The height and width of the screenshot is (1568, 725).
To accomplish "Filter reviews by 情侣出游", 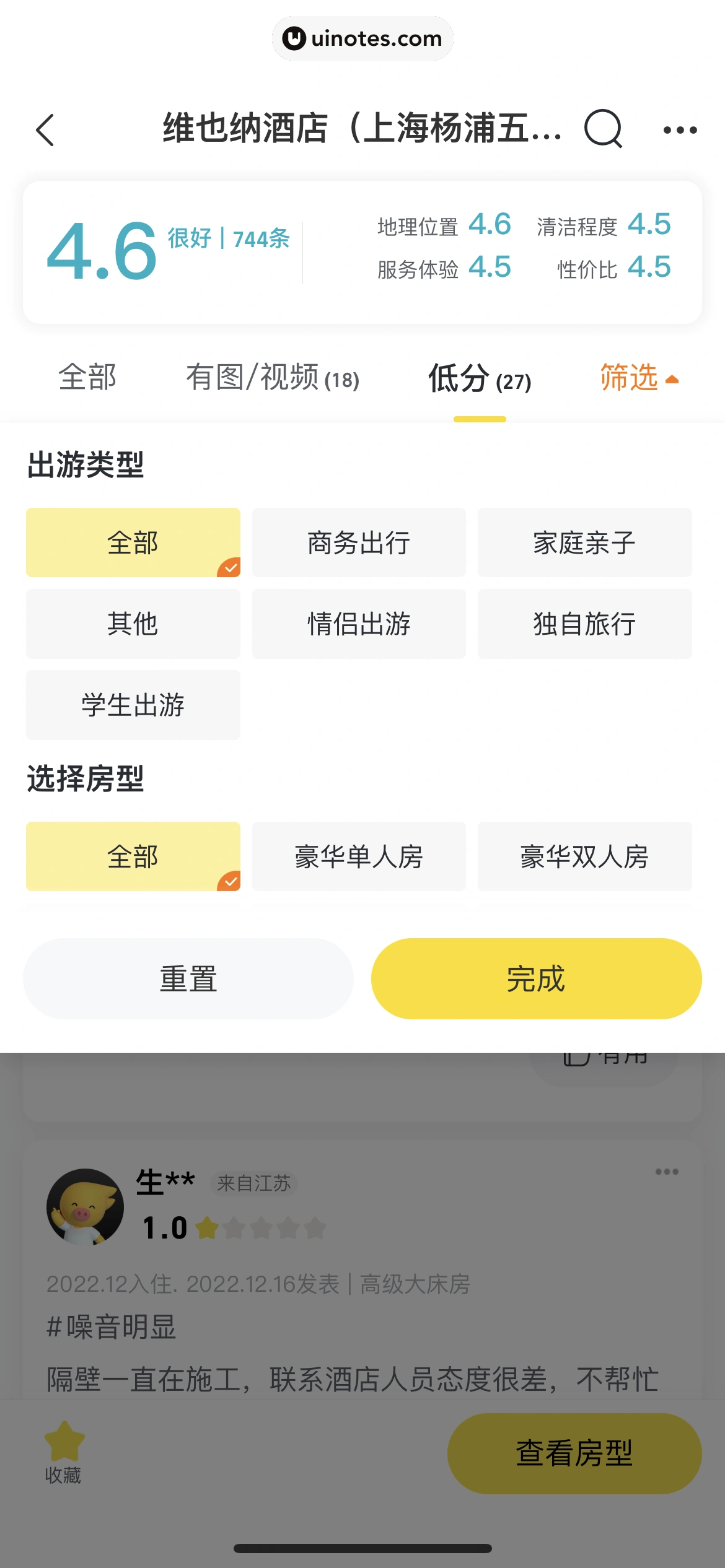I will pyautogui.click(x=359, y=624).
